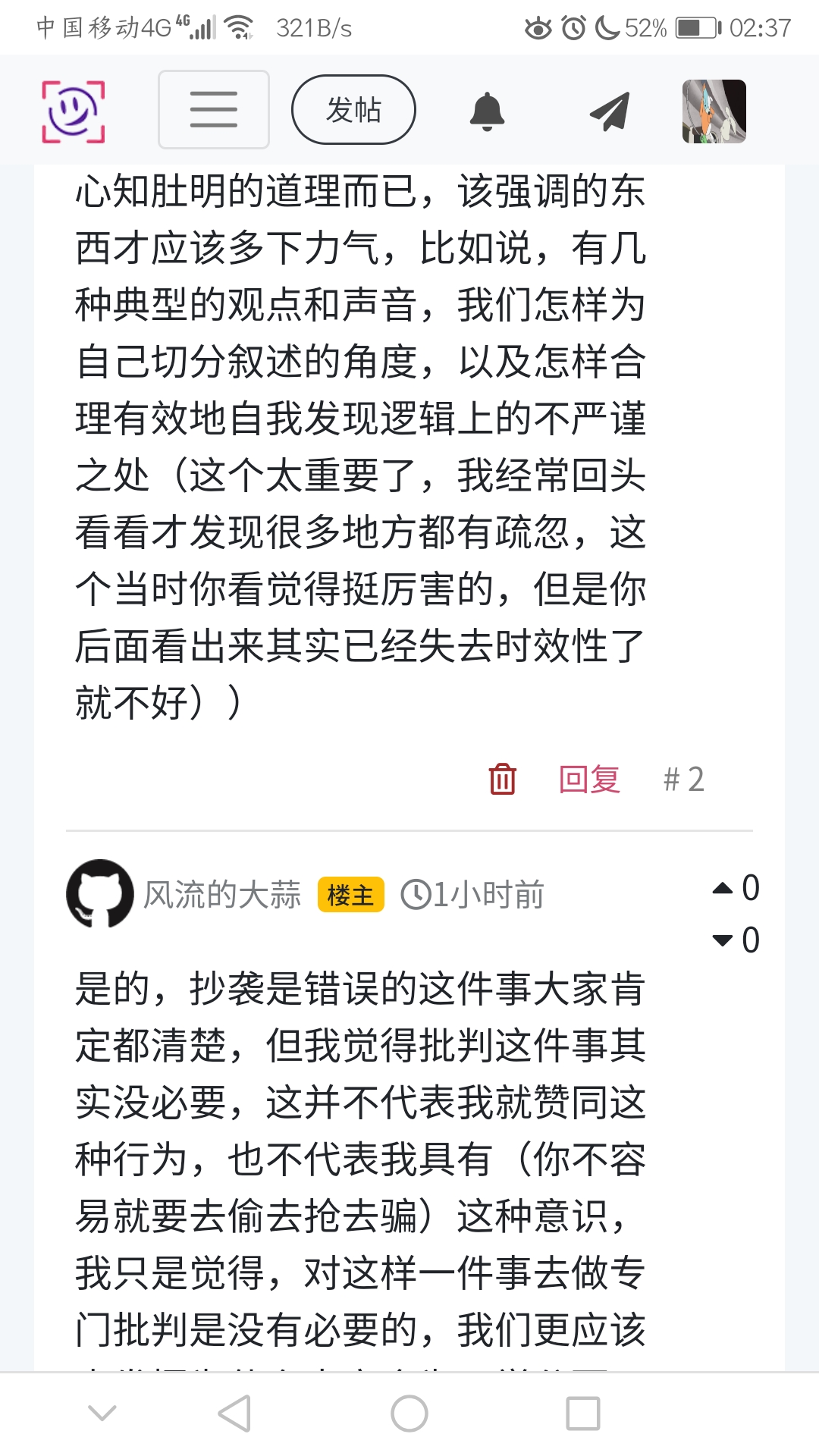Go to the system home screen
The image size is (819, 1456).
coord(409,1414)
